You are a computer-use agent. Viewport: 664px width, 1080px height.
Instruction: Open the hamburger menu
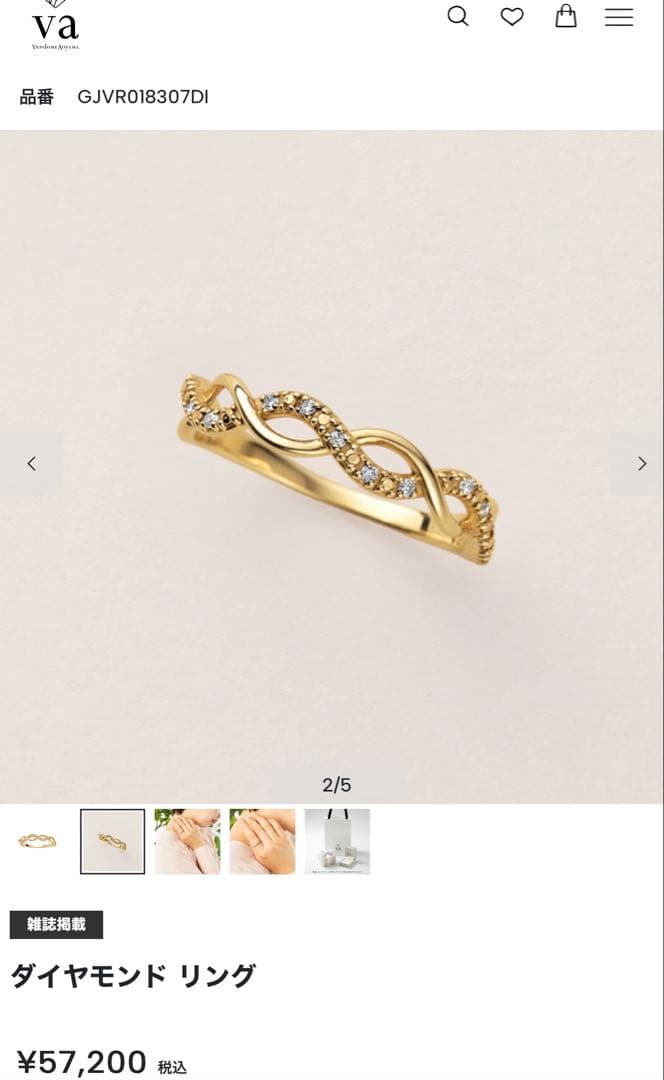pos(619,17)
